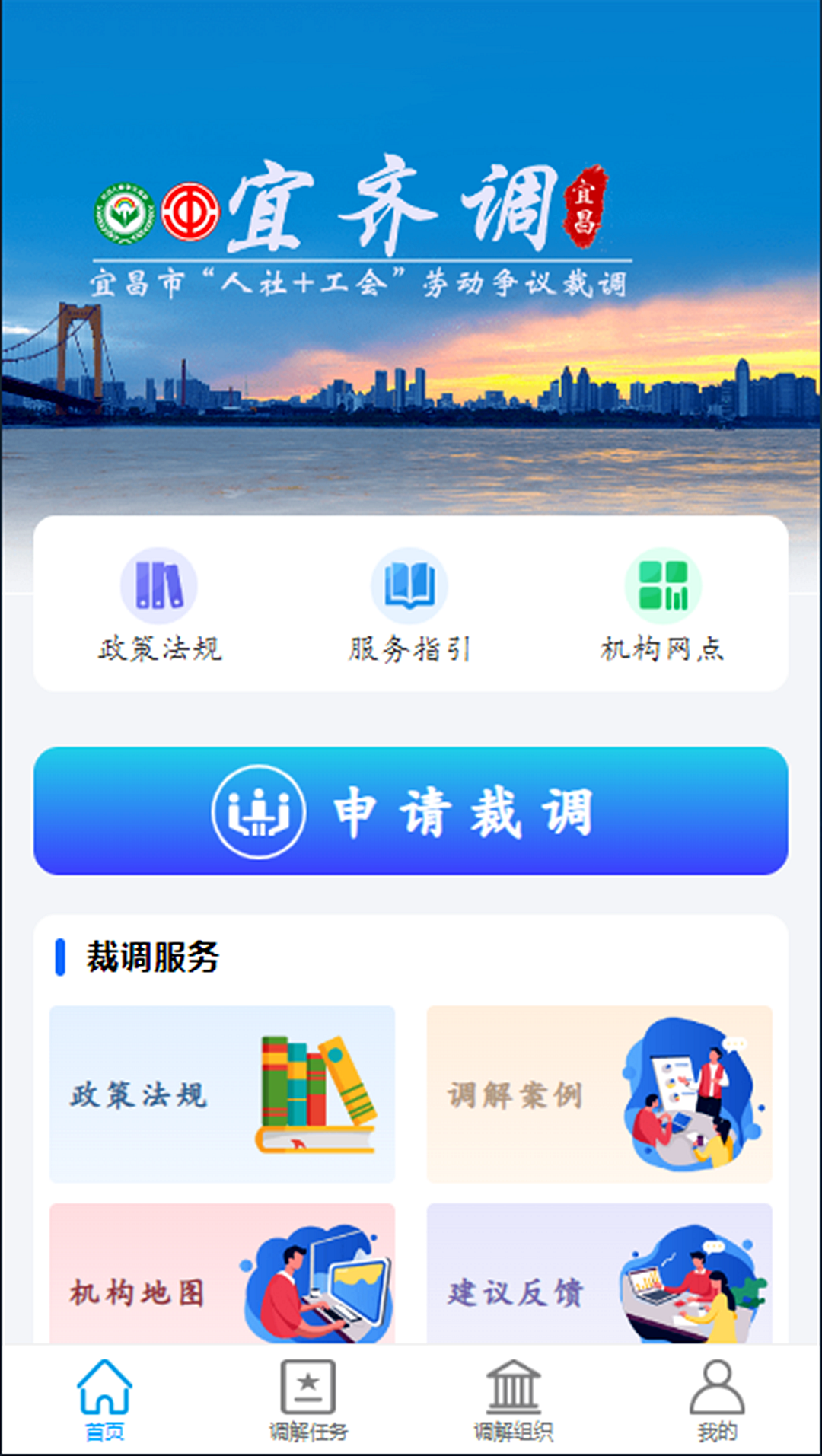822x1456 pixels.
Task: Open the 调解案例 mediation cases card
Action: point(599,1094)
